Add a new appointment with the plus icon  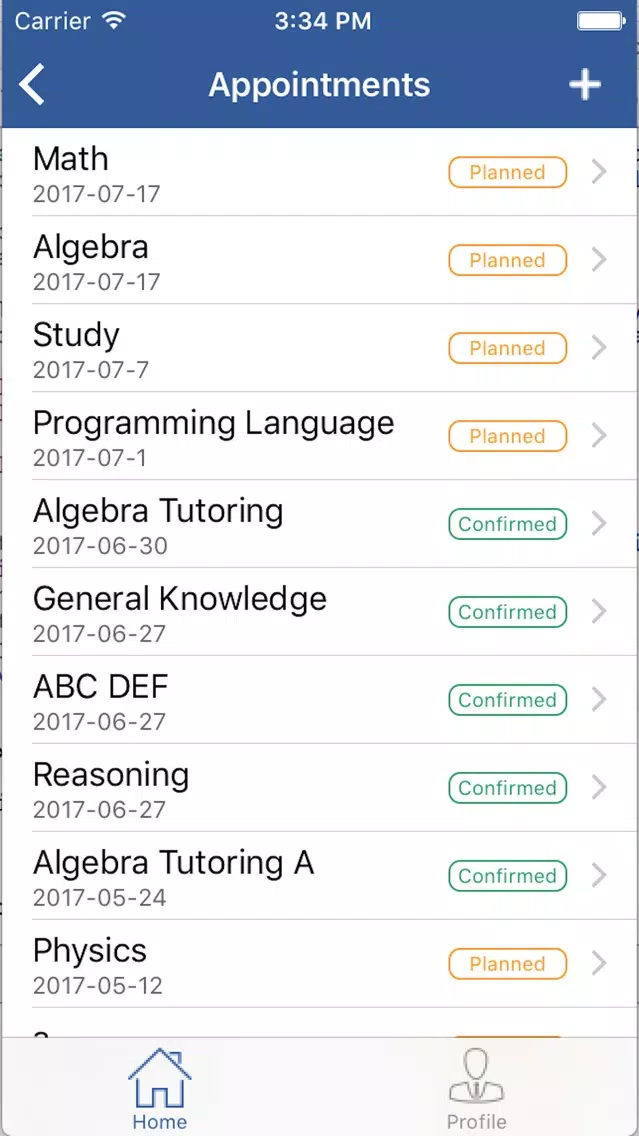tap(585, 85)
